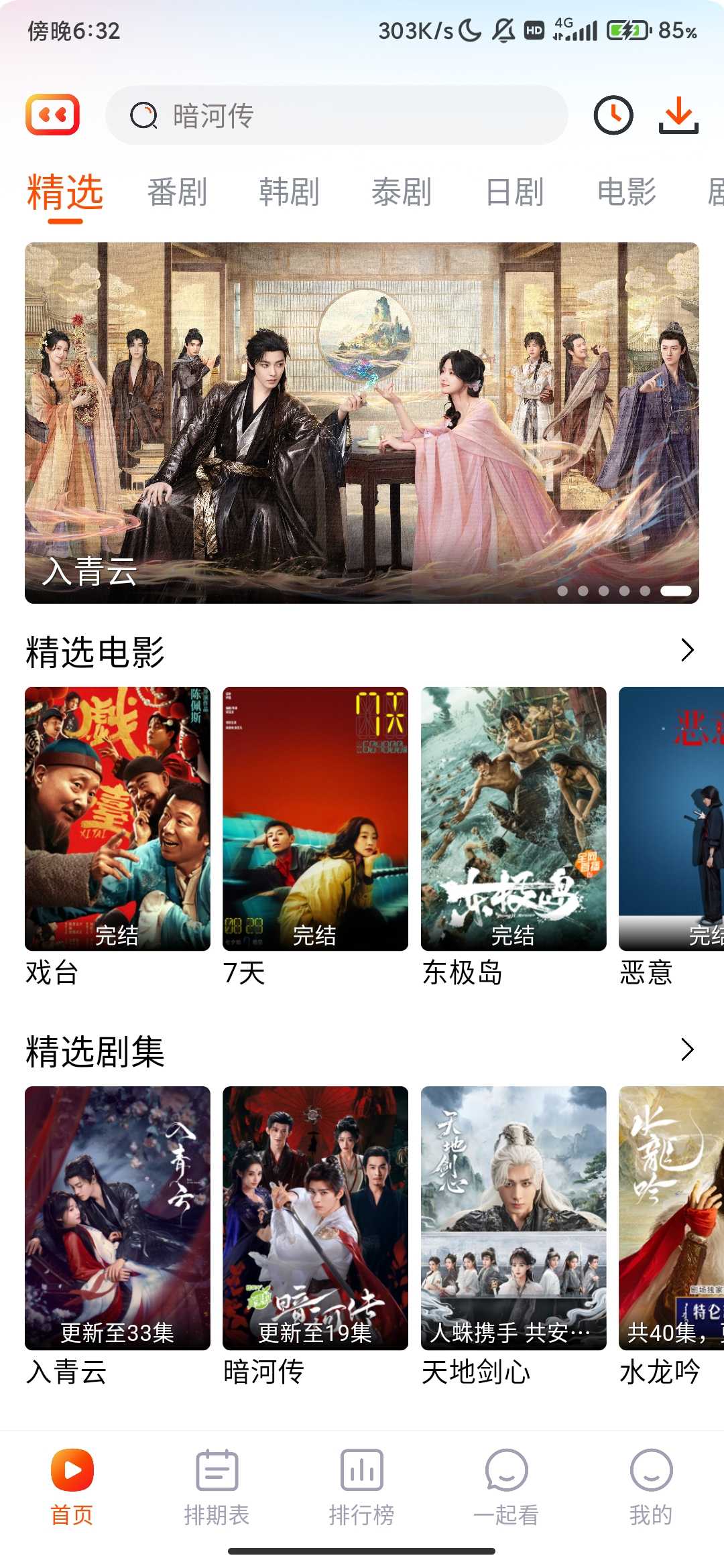Open the search box showing 暗河传
The width and height of the screenshot is (724, 1568).
(x=335, y=115)
